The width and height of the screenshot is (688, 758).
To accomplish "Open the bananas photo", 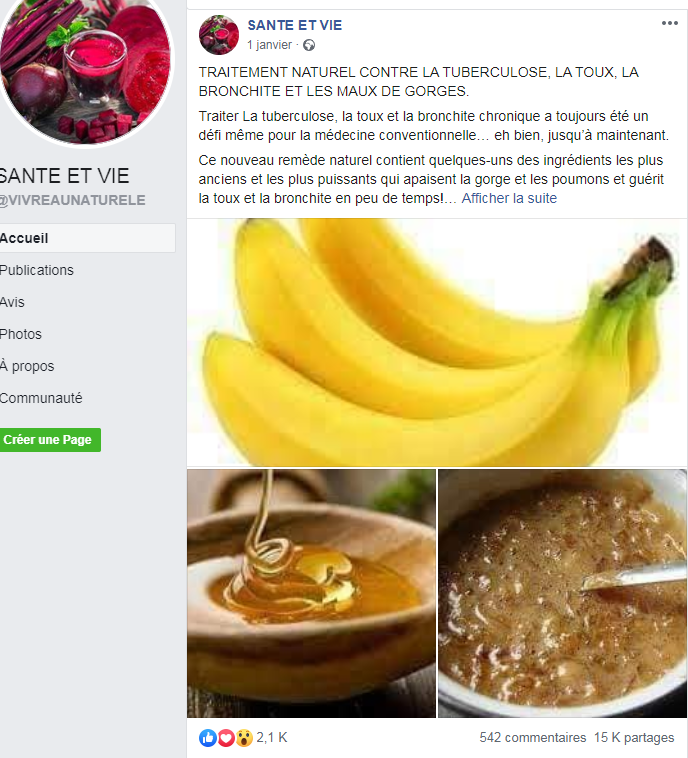I will [x=436, y=342].
